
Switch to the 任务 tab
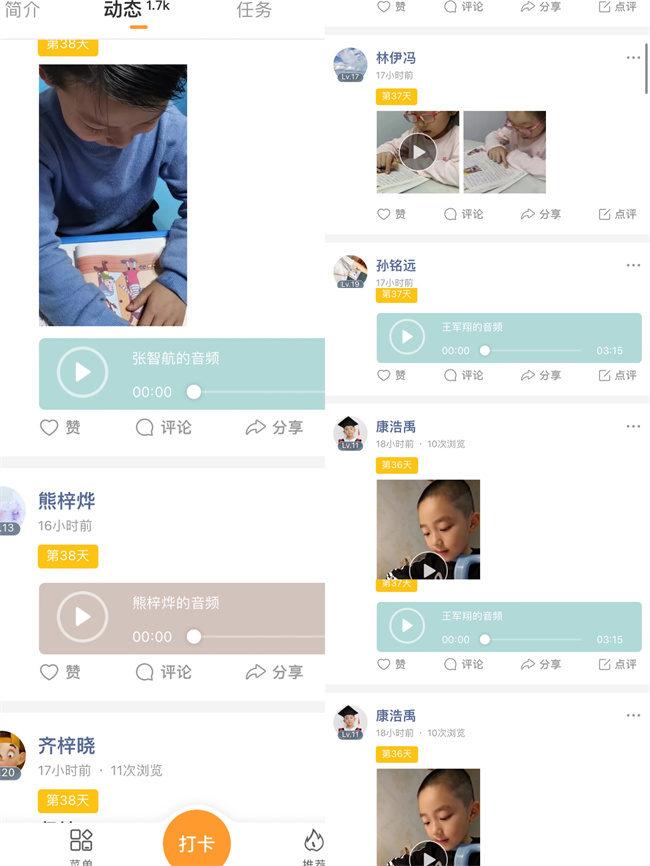254,10
